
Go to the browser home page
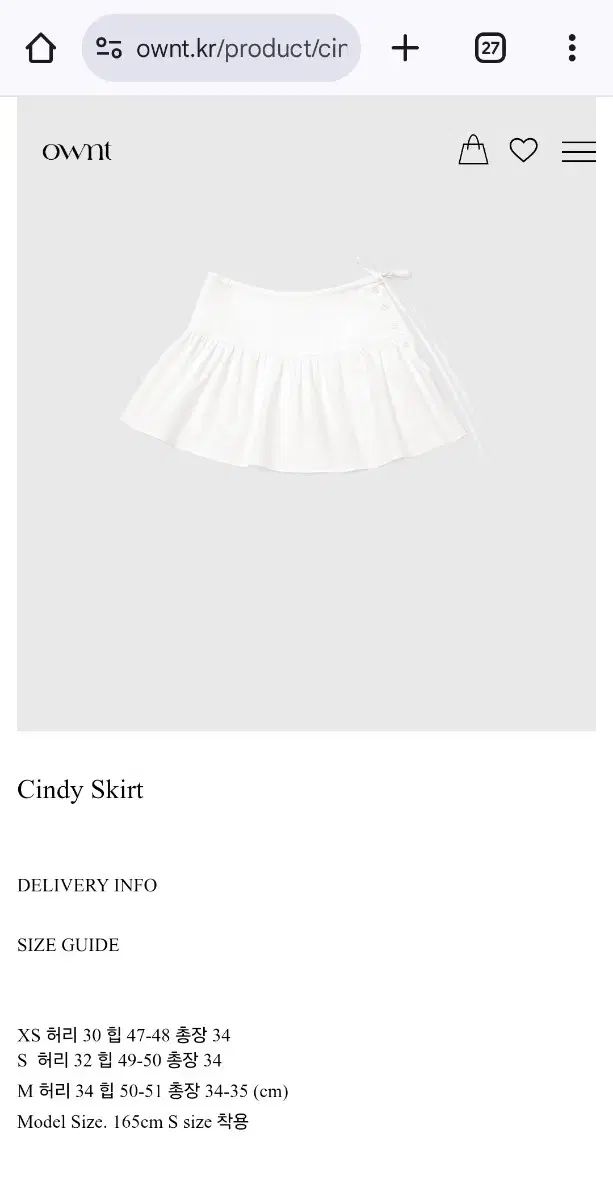point(40,48)
